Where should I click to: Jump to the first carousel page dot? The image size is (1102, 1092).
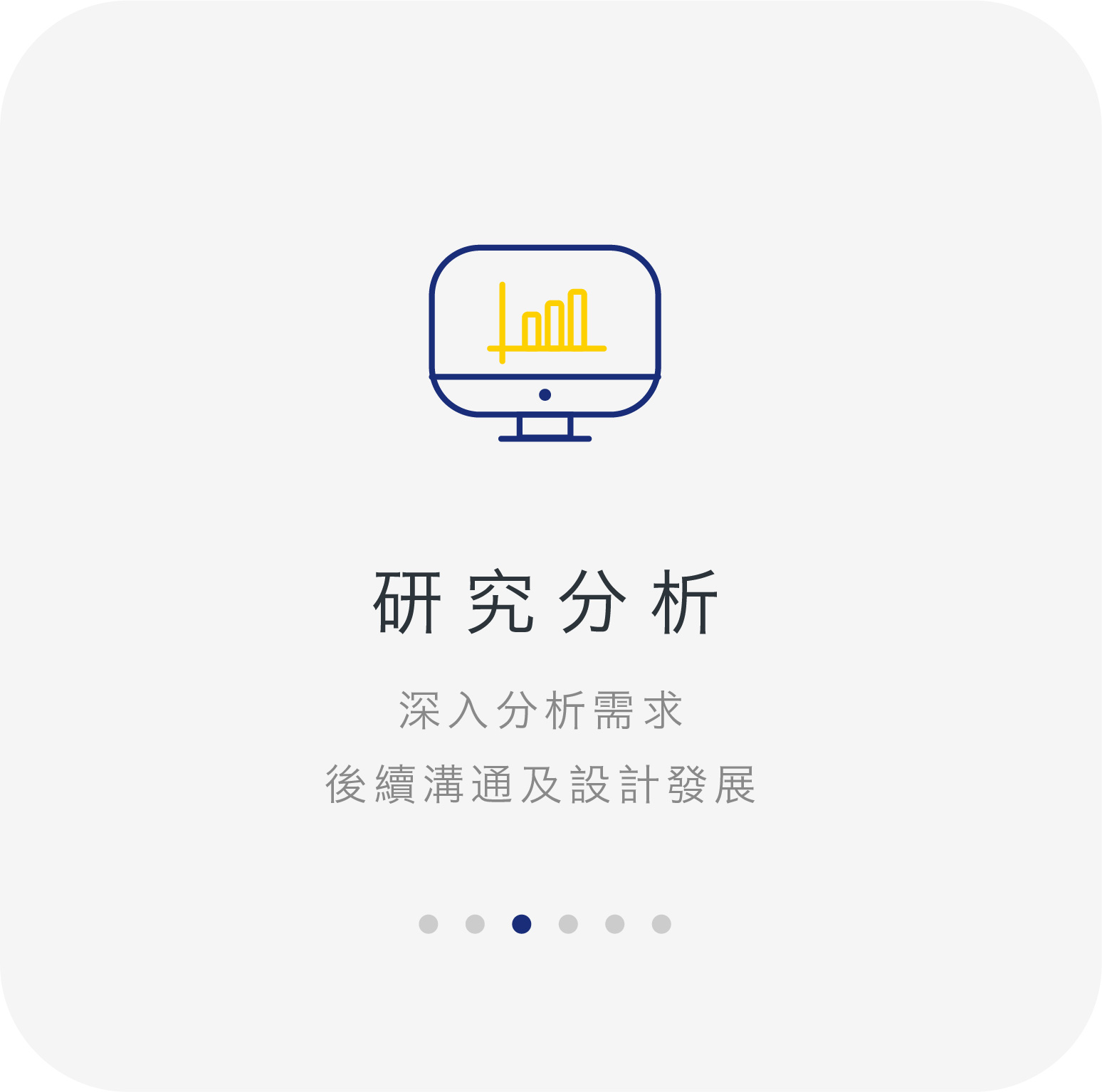tap(429, 924)
